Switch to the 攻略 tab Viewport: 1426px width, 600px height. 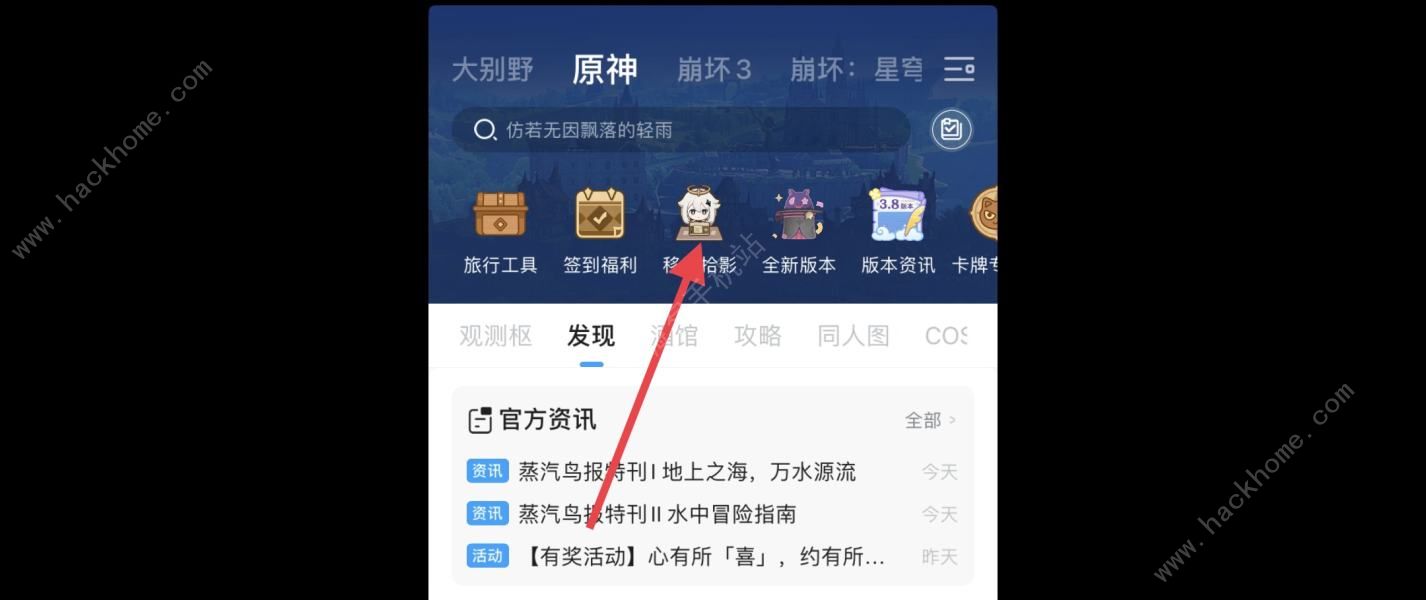758,336
